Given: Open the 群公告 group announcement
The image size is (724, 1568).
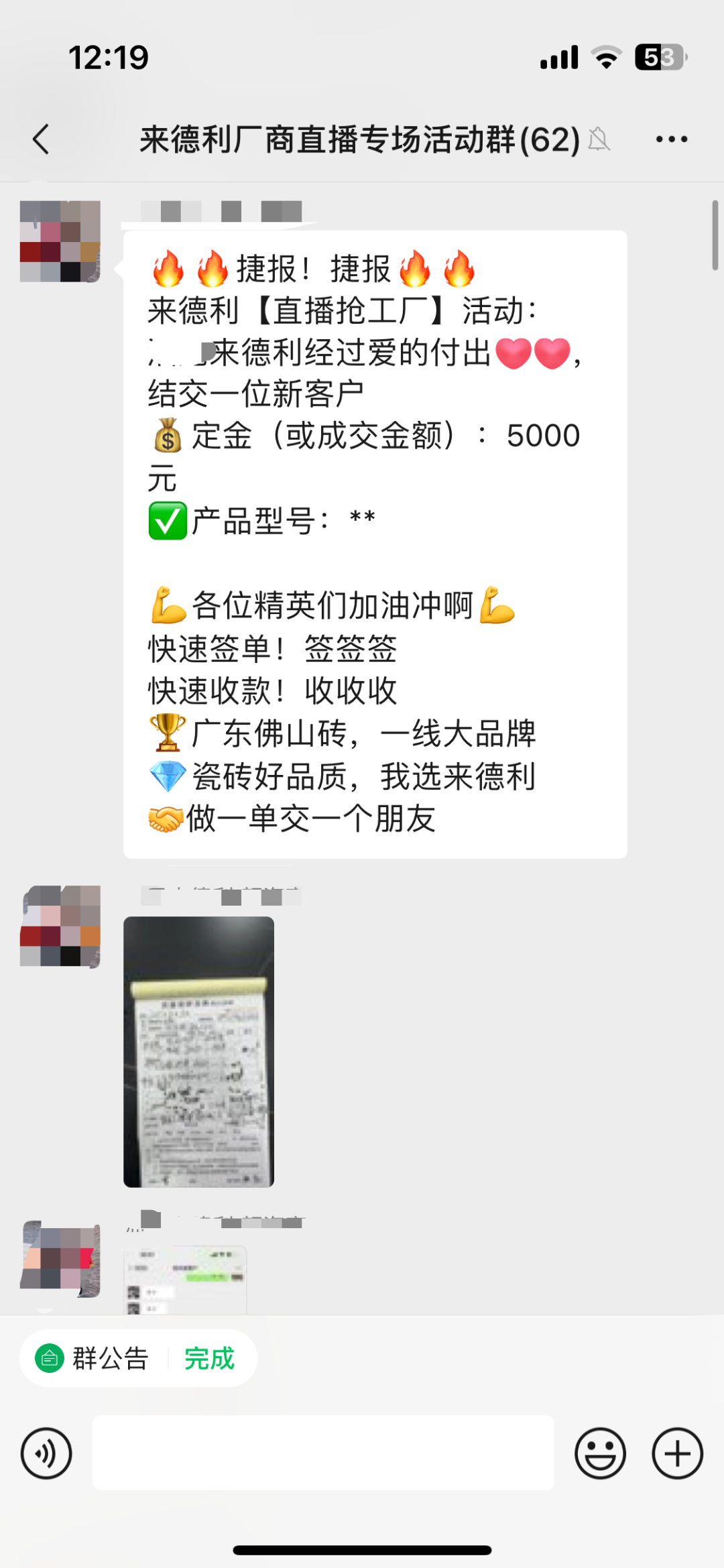Looking at the screenshot, I should point(94,1358).
